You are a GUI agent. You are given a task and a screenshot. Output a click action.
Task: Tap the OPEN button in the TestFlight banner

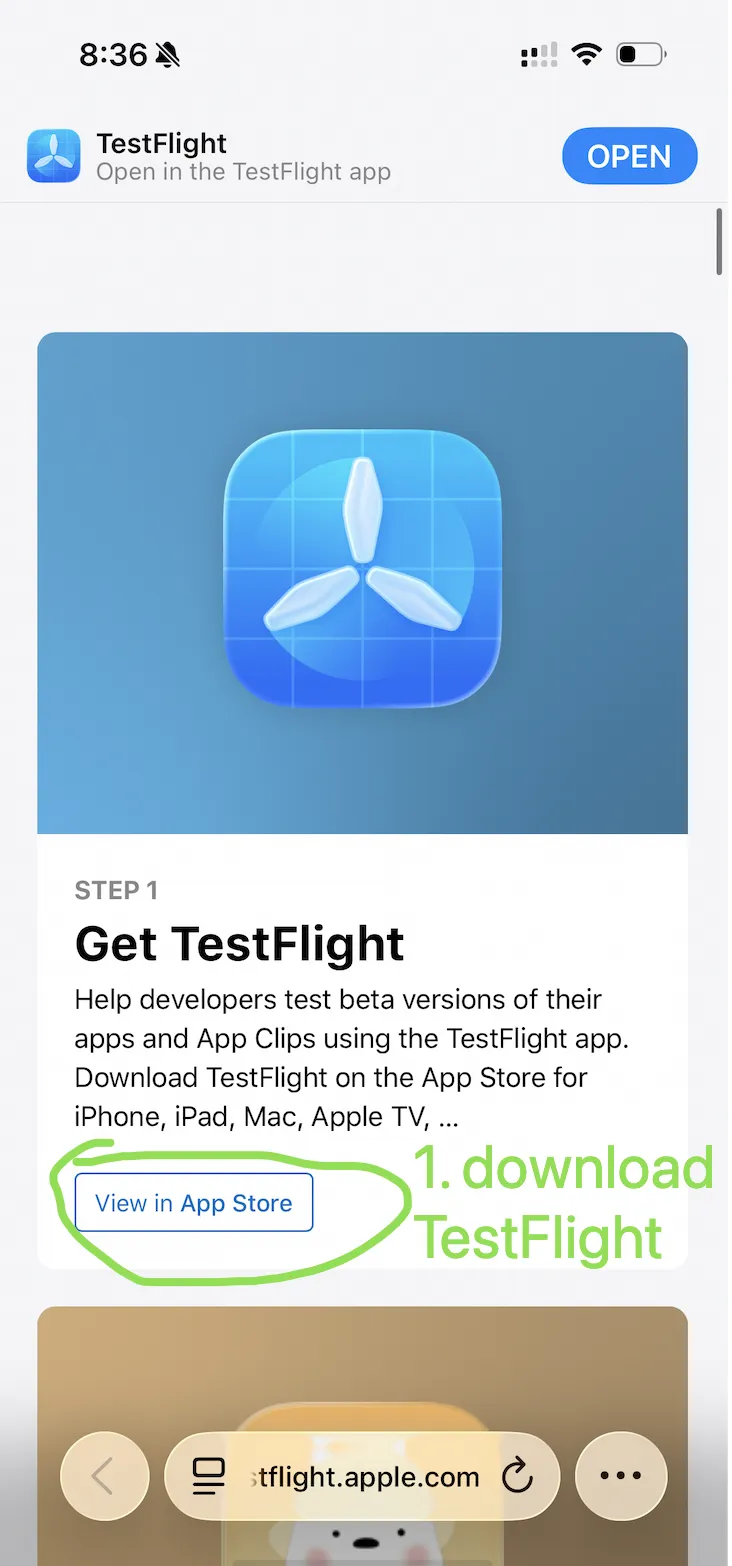(629, 156)
